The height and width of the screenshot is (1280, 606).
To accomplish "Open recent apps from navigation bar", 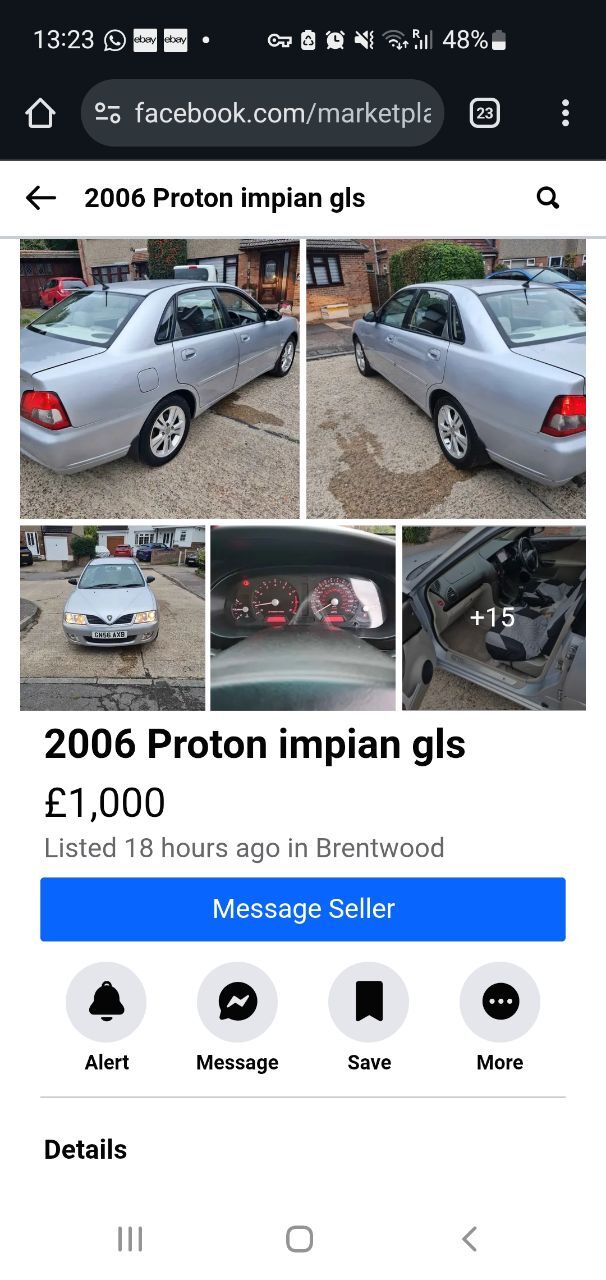I will (130, 1239).
